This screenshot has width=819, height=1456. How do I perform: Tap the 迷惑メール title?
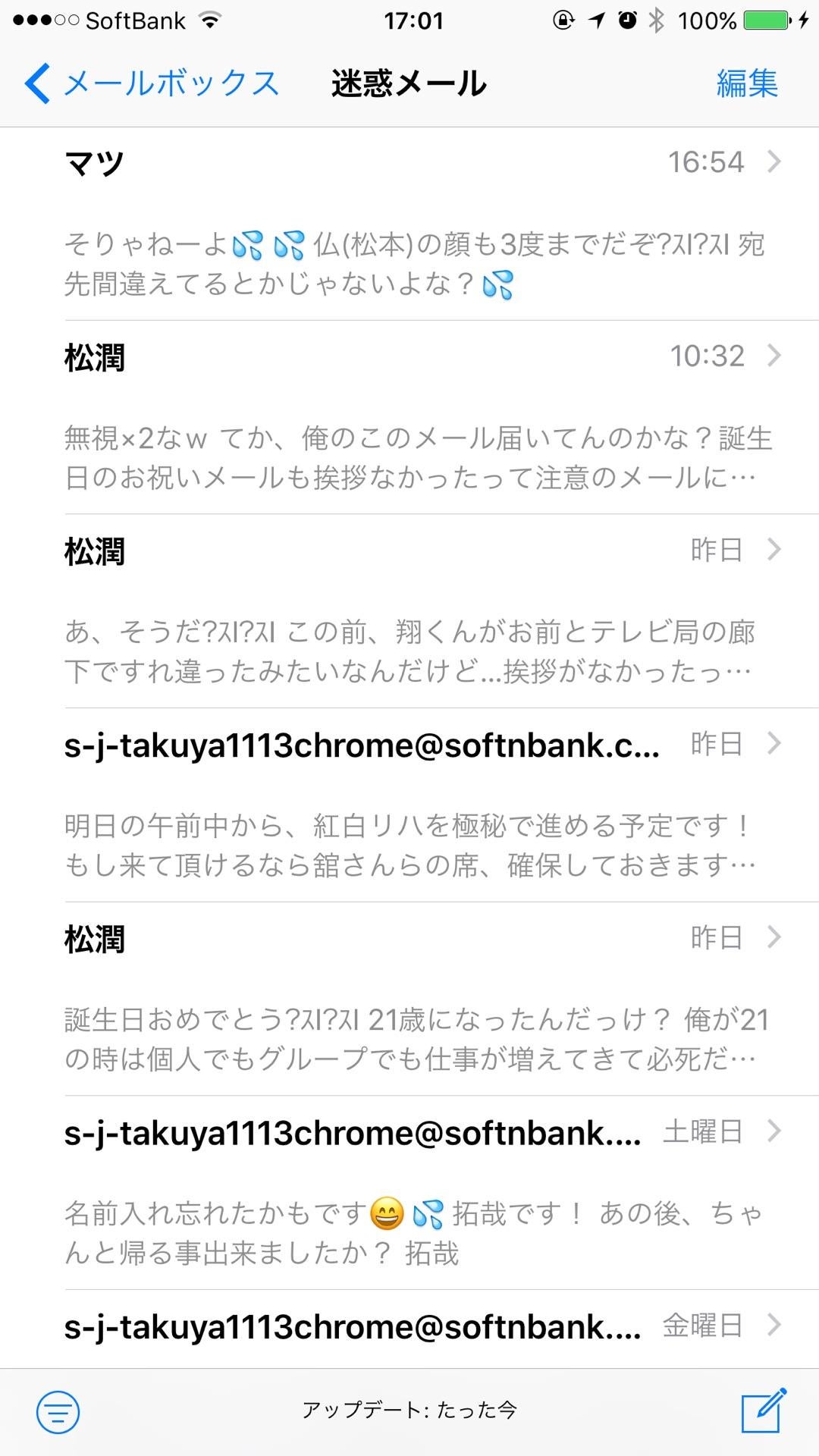(409, 83)
